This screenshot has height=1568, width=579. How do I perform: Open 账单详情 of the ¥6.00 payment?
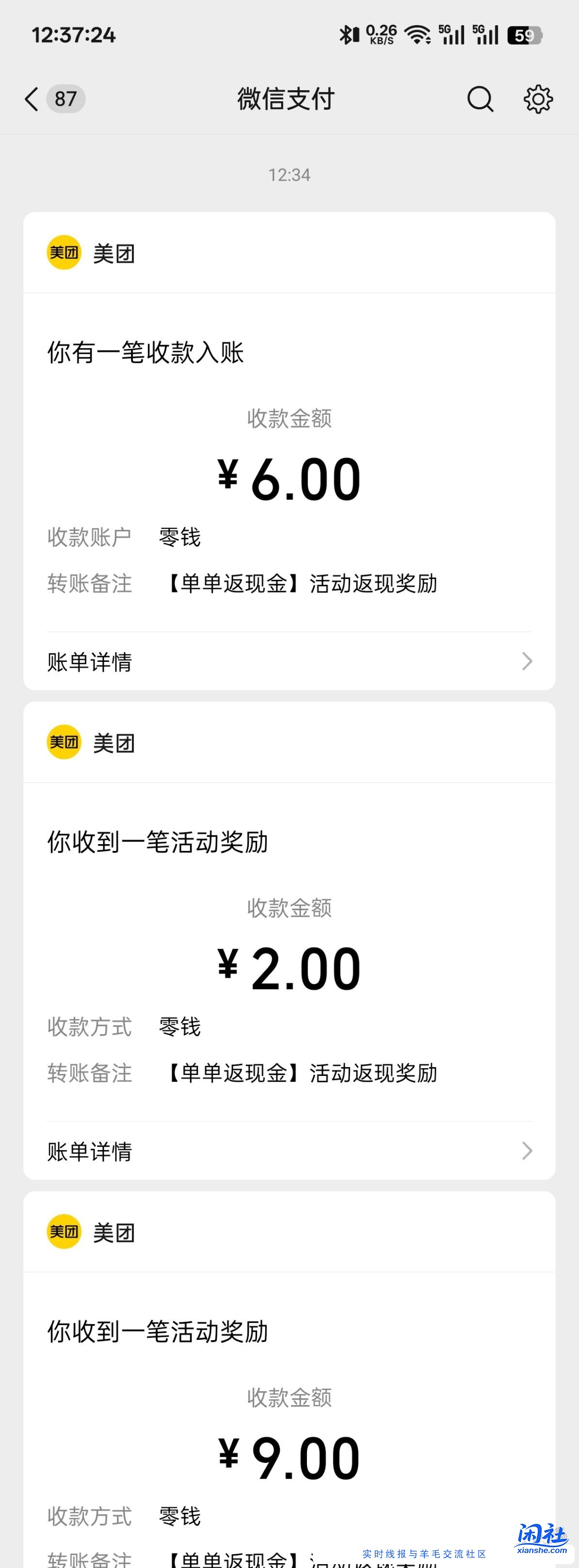point(90,662)
